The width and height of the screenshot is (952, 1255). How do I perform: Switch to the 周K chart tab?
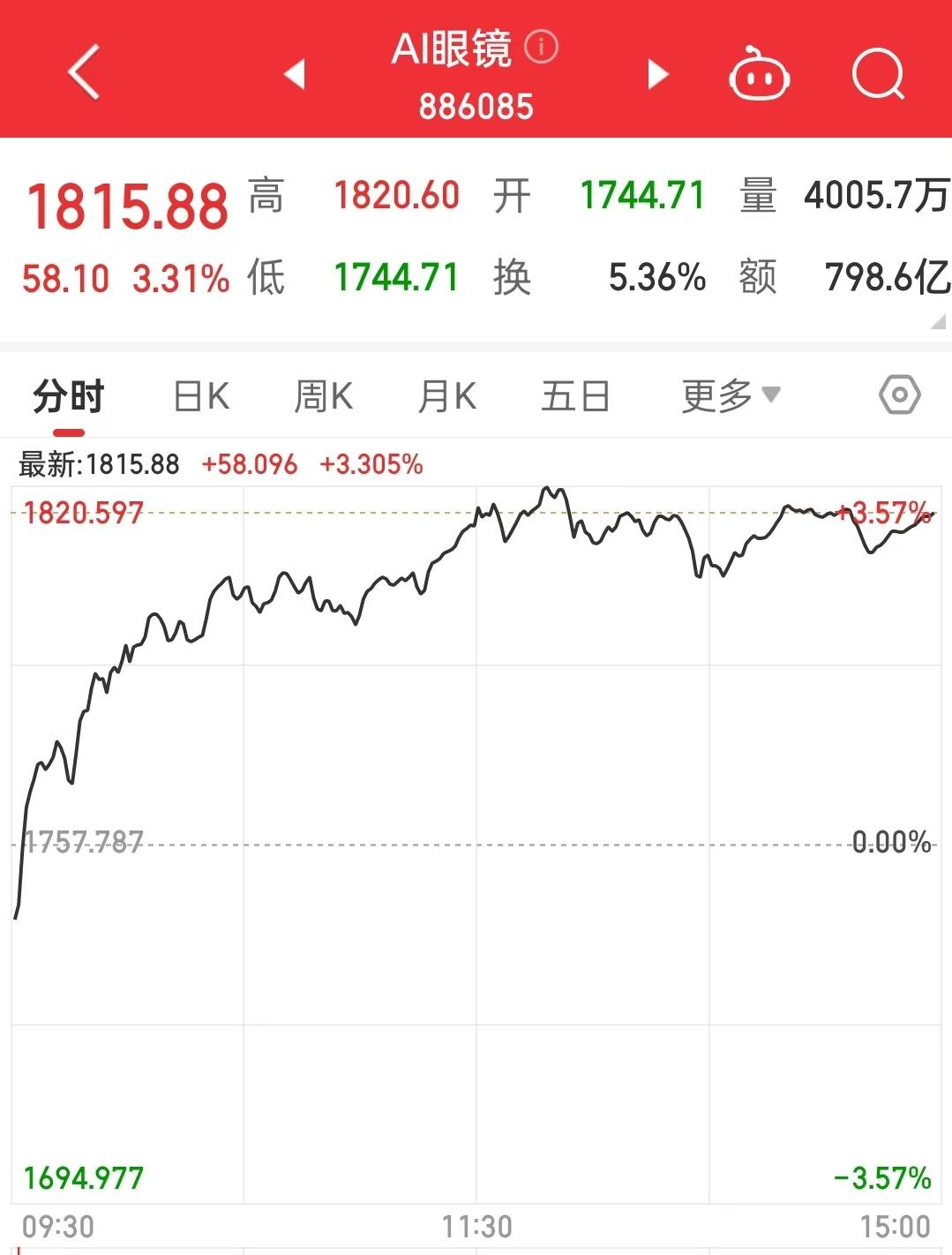pyautogui.click(x=323, y=396)
